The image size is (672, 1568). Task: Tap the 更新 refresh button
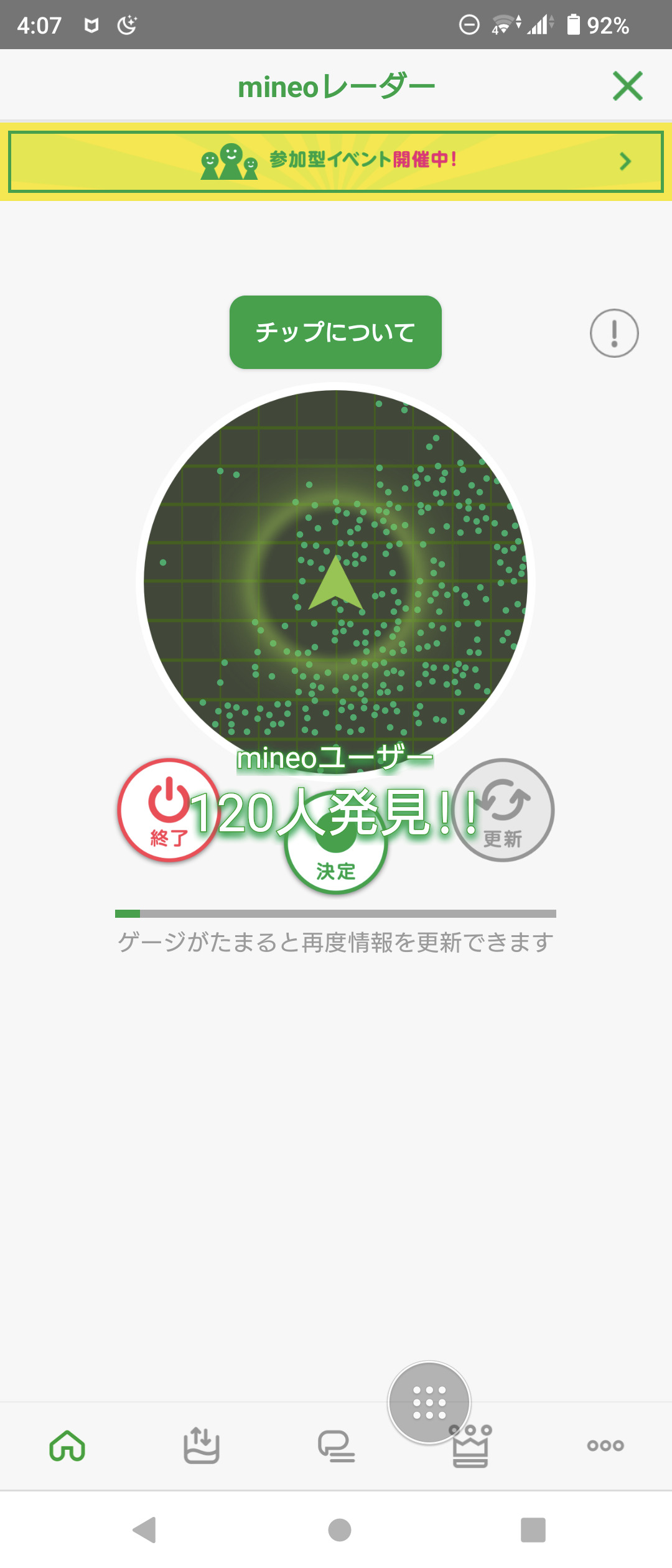(x=503, y=810)
